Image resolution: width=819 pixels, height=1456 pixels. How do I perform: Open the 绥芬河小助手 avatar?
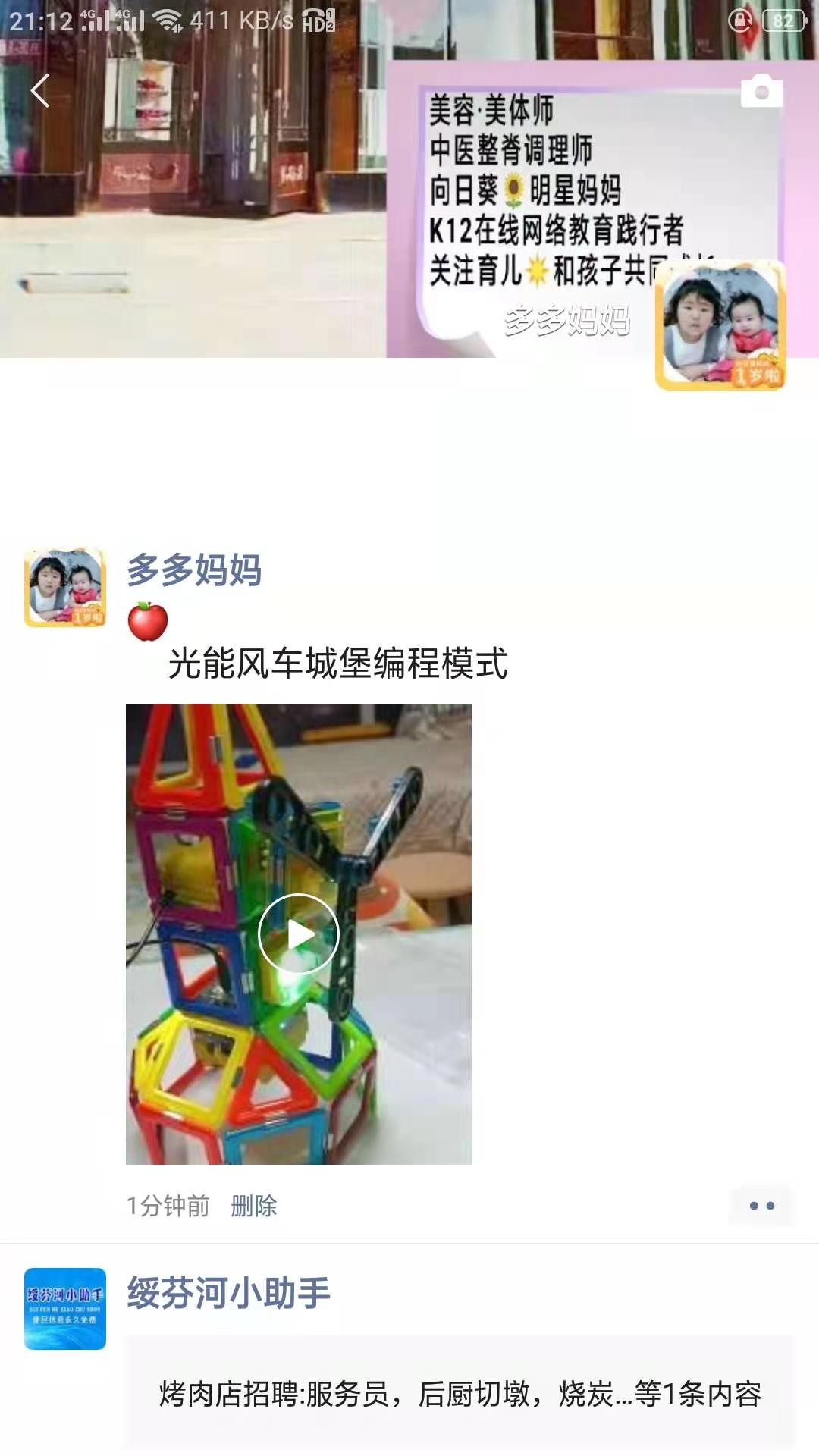click(x=65, y=1308)
